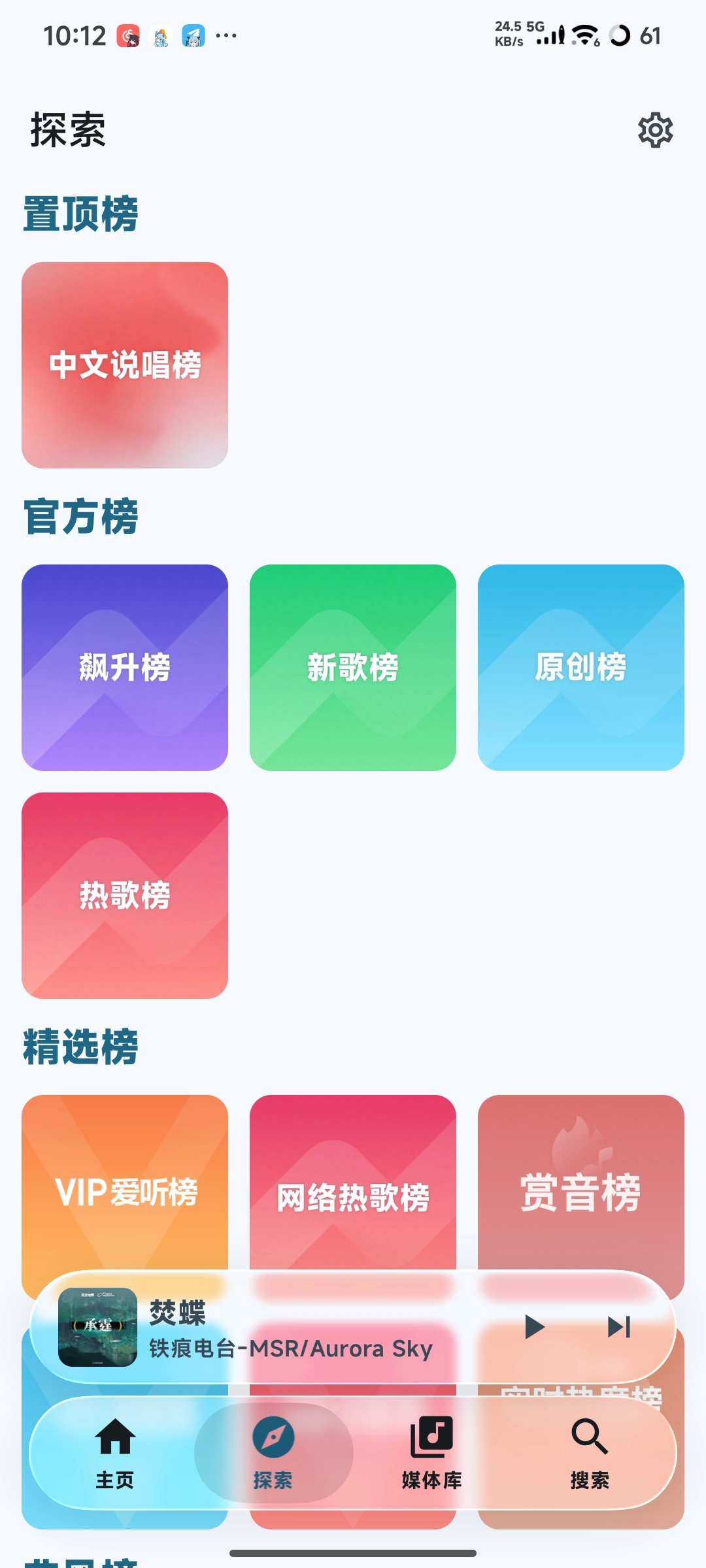Image resolution: width=706 pixels, height=1568 pixels.
Task: Open the settings gear icon
Action: pos(655,130)
